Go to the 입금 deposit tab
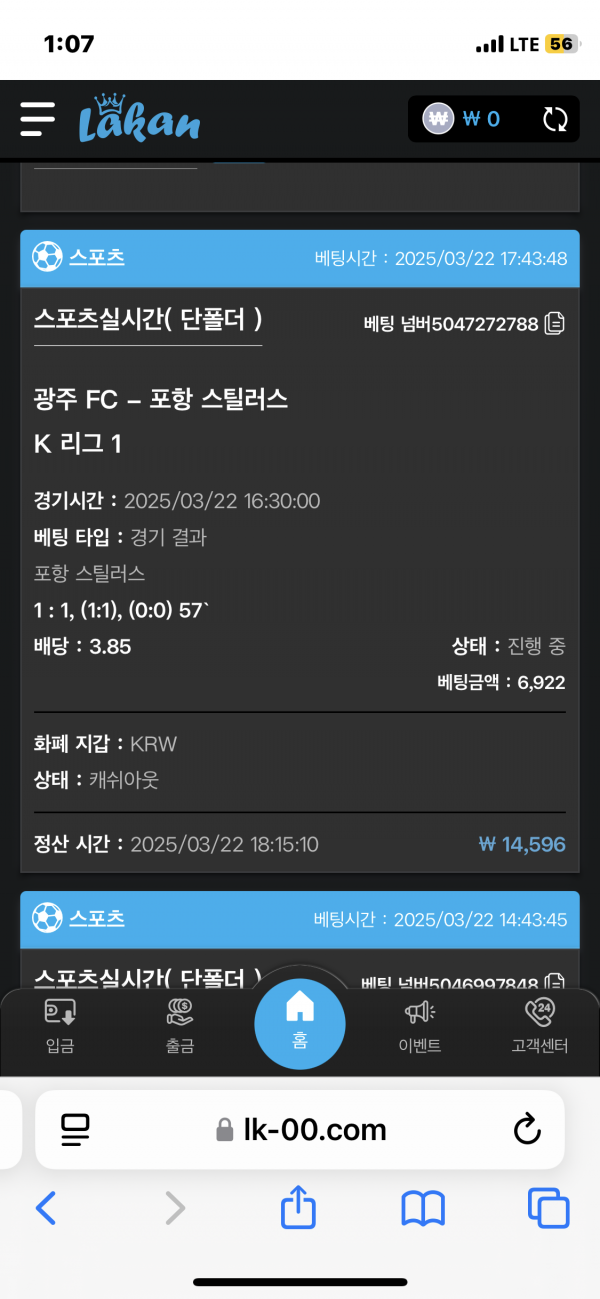The image size is (600, 1299). (60, 1026)
